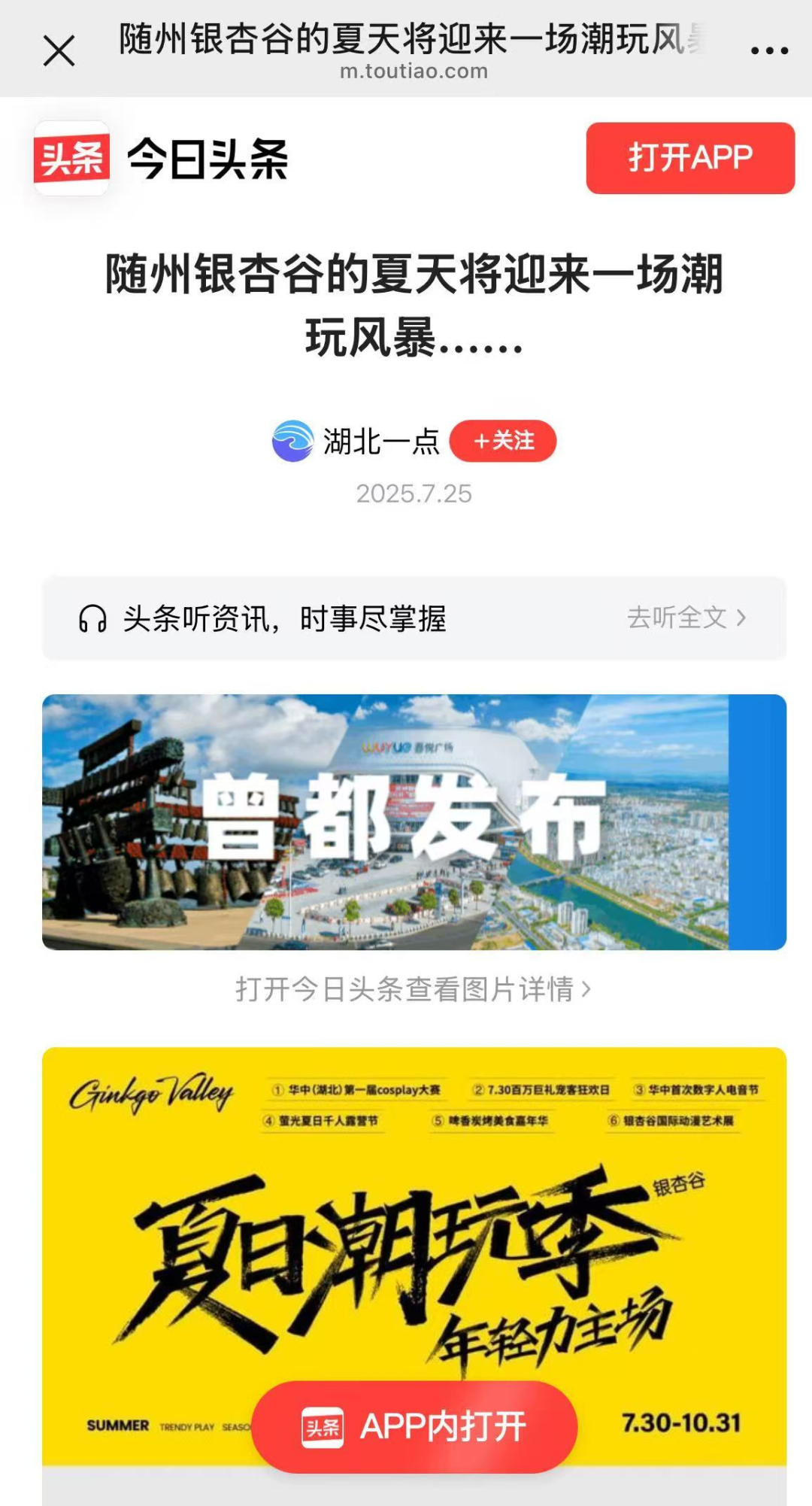Open the 今日头条 logo header
Screen dimensions: 812x1506
click(x=162, y=159)
